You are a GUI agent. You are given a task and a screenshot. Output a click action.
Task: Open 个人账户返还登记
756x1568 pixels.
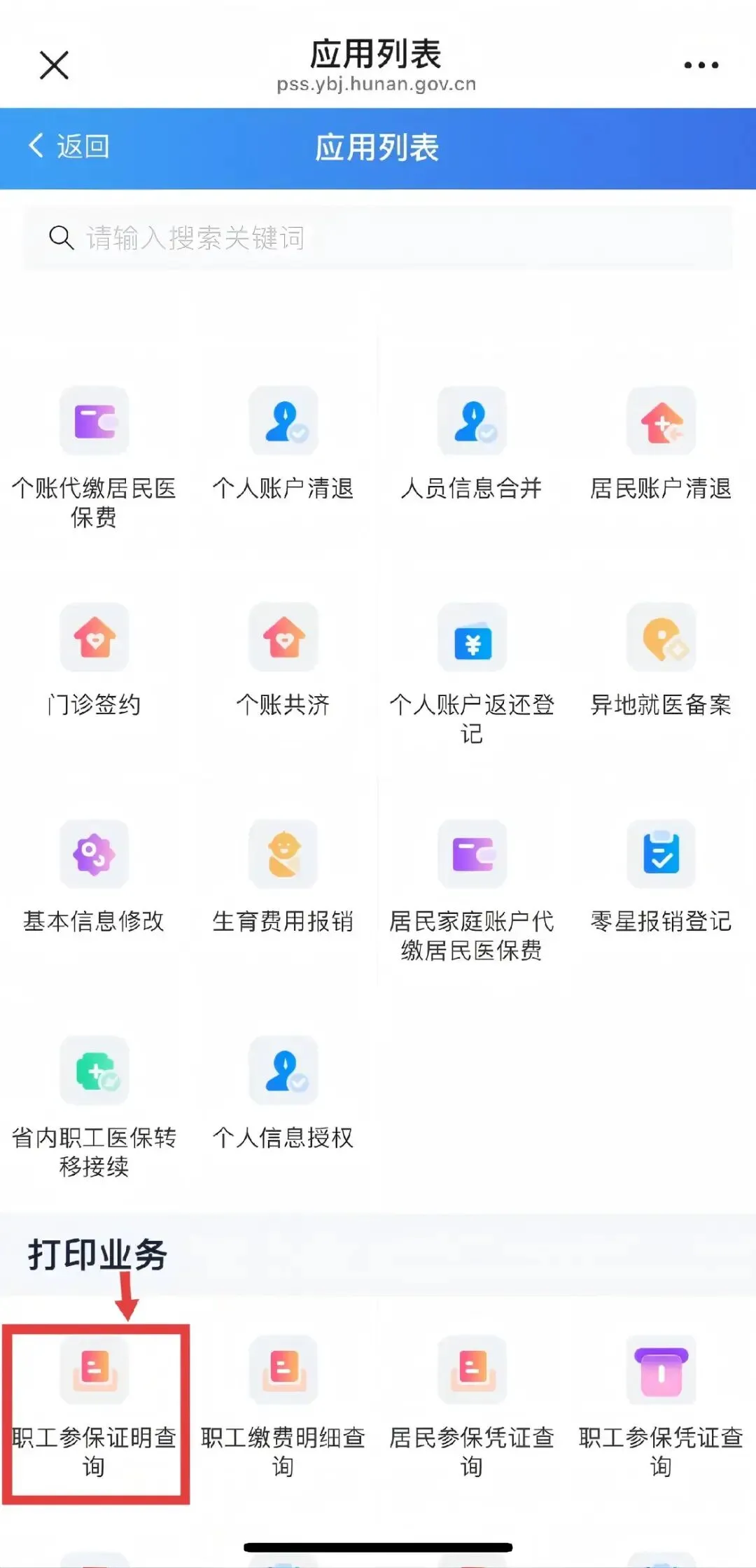[472, 674]
